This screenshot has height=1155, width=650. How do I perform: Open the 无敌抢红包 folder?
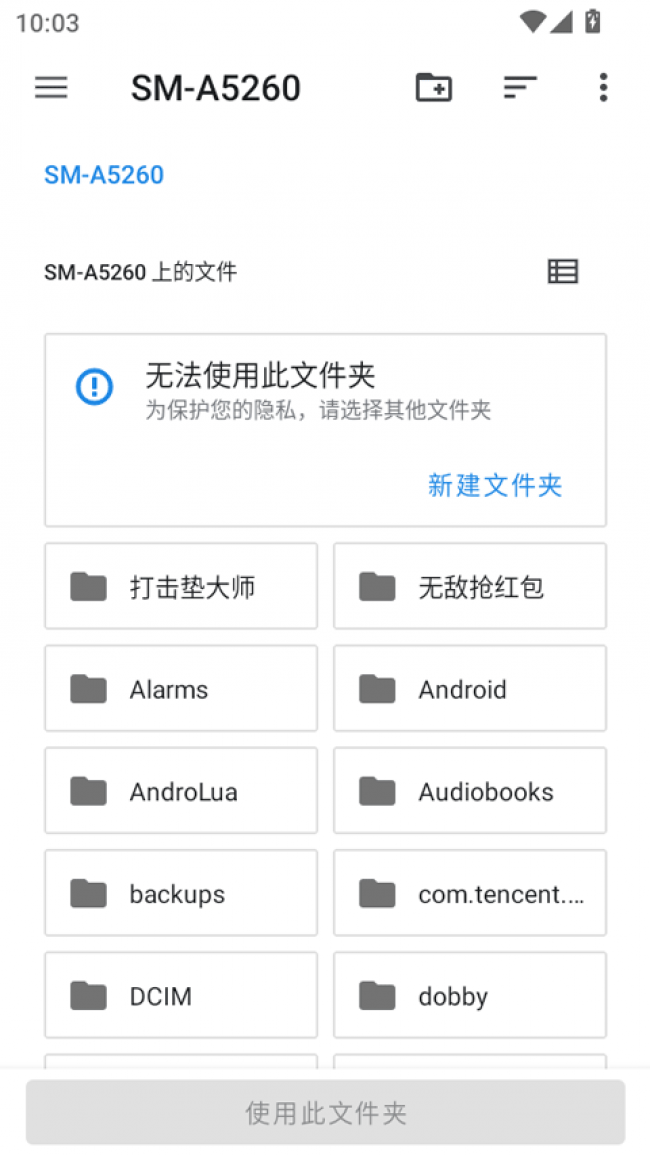470,587
